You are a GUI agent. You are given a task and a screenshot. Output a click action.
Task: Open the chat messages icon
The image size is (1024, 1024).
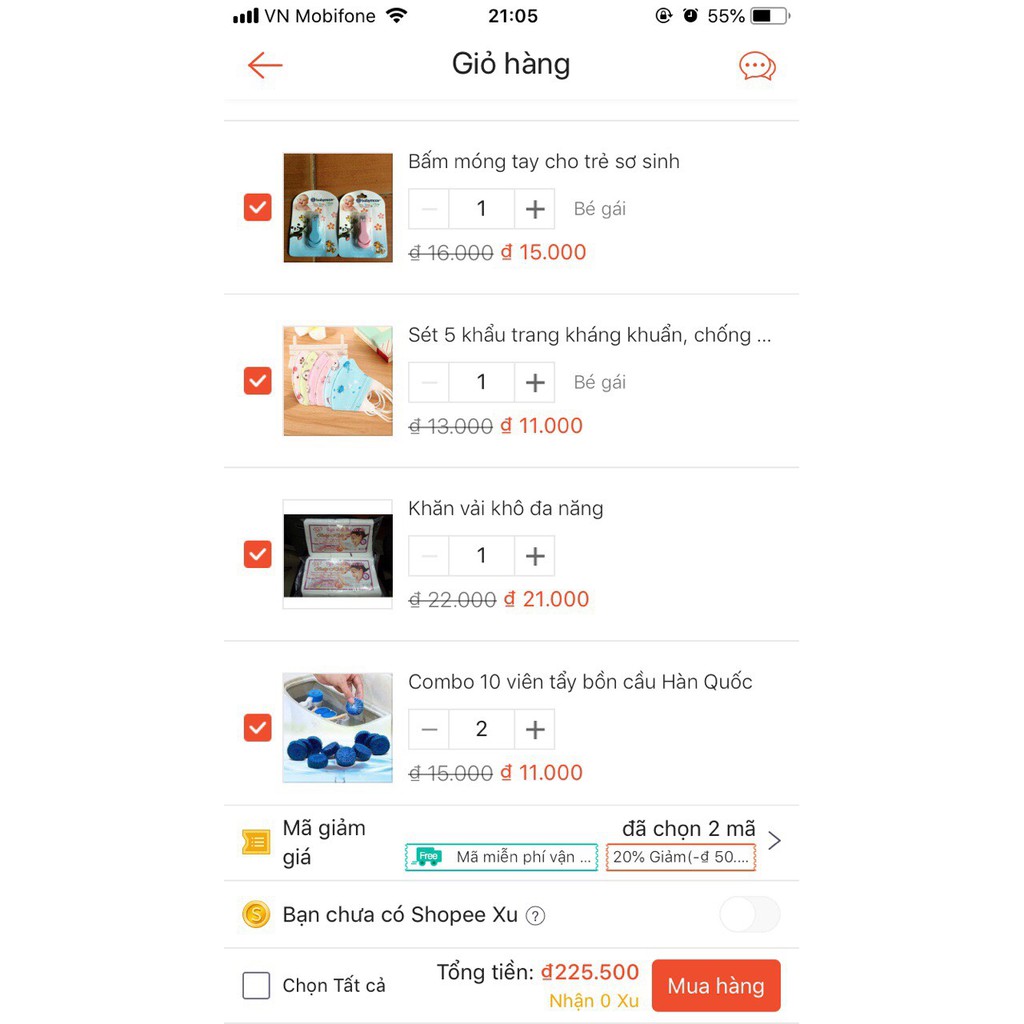(757, 67)
